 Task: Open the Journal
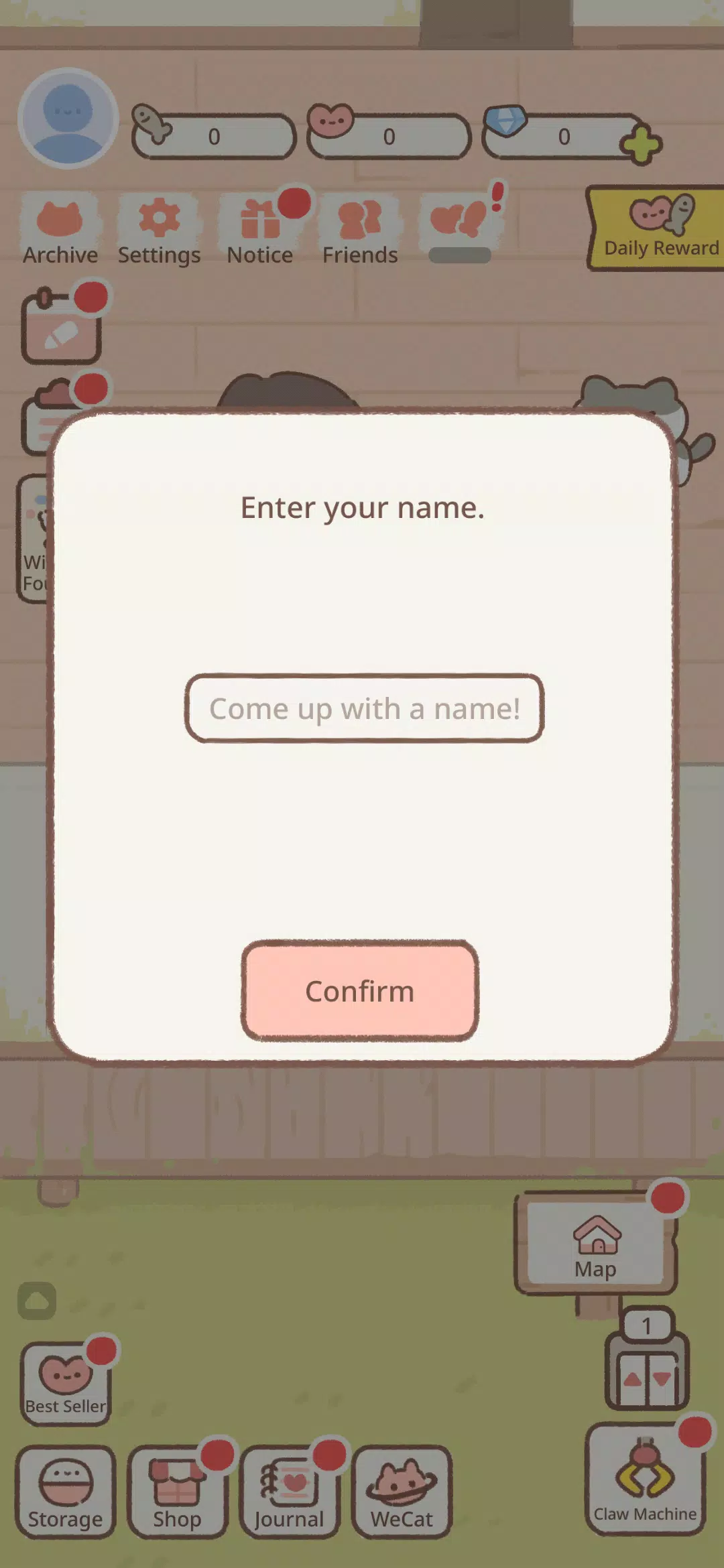pyautogui.click(x=290, y=1491)
